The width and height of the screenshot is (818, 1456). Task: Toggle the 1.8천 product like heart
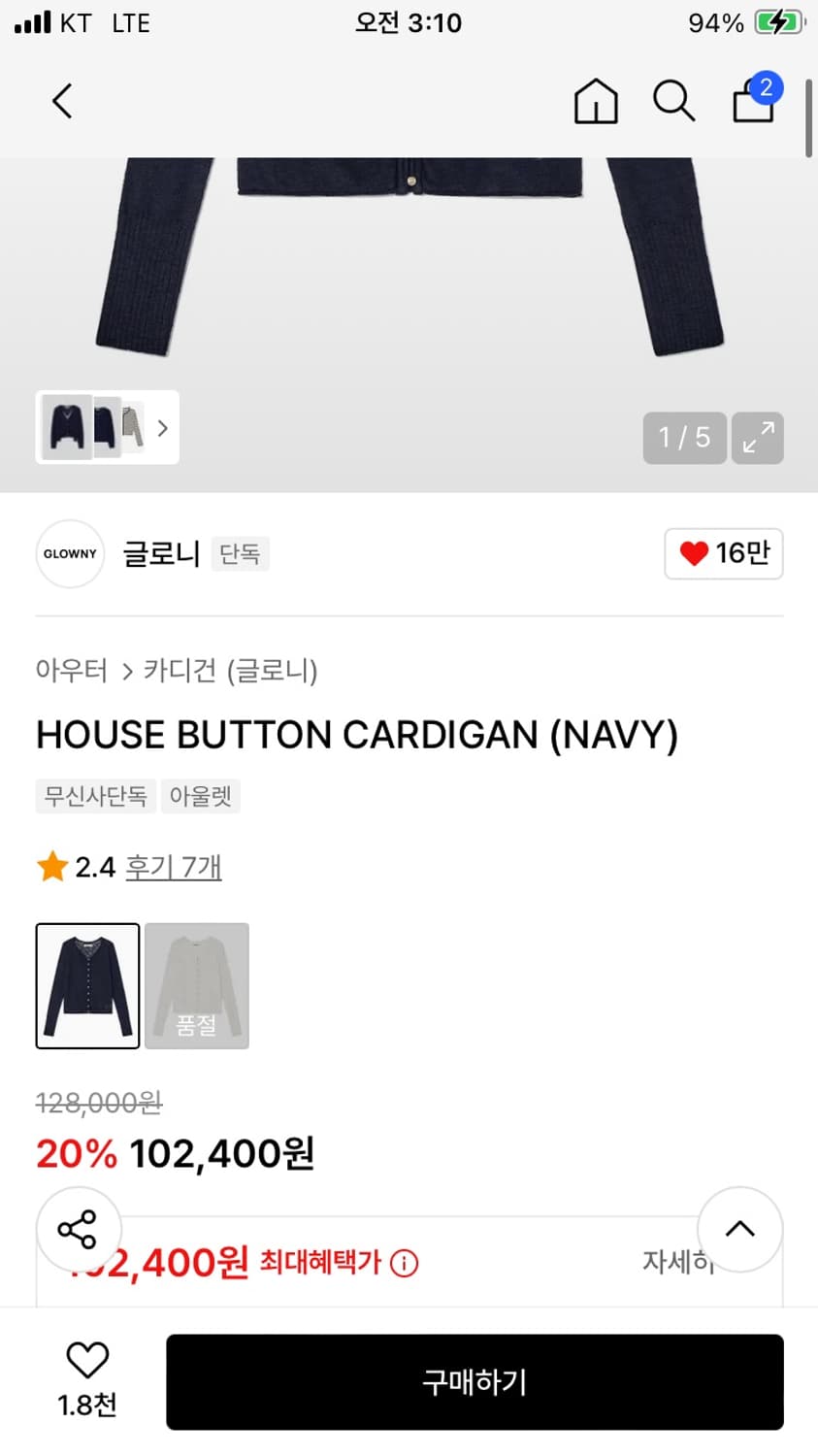point(87,1363)
